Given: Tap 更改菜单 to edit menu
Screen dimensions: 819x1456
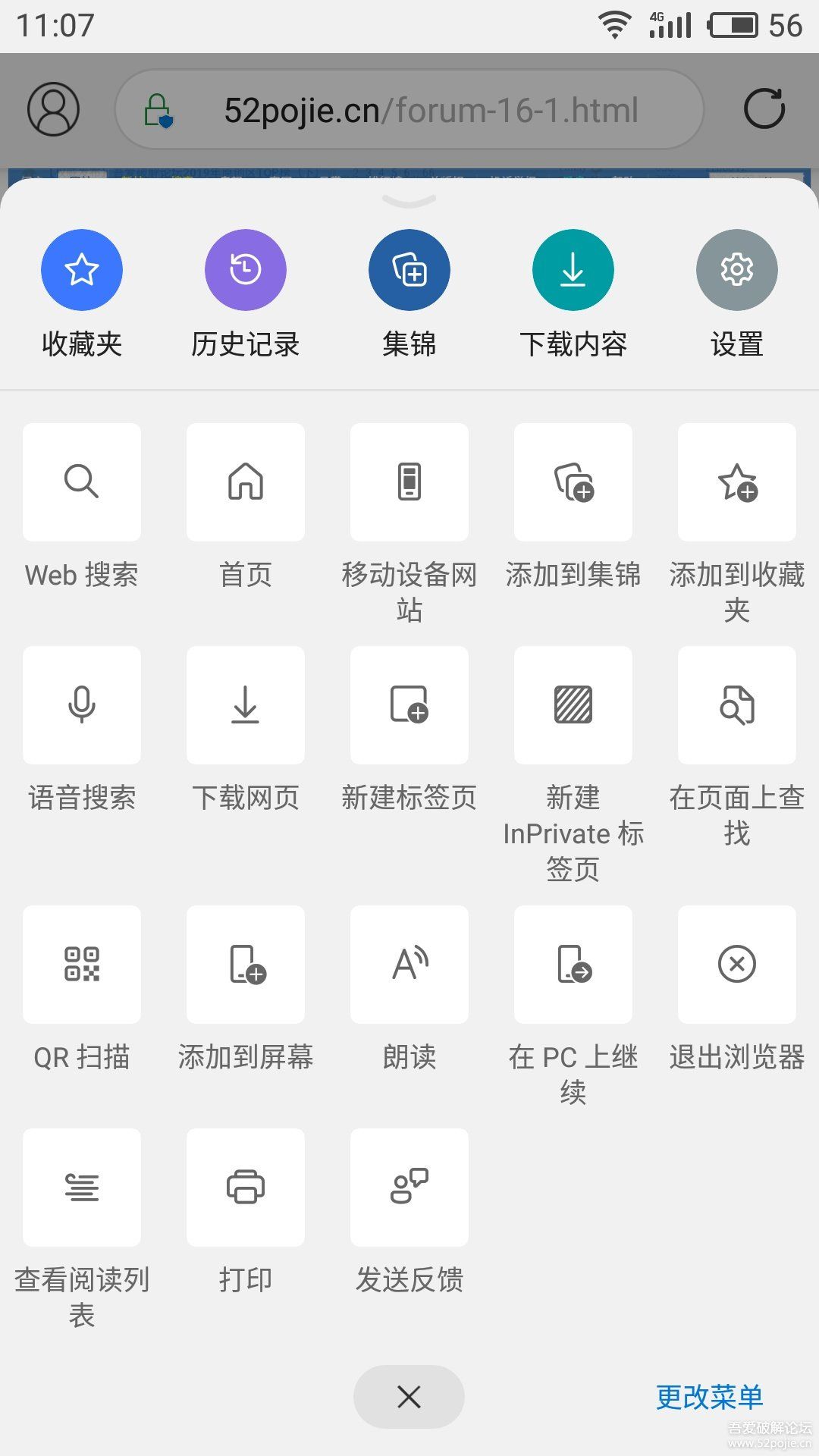Looking at the screenshot, I should pyautogui.click(x=710, y=1397).
